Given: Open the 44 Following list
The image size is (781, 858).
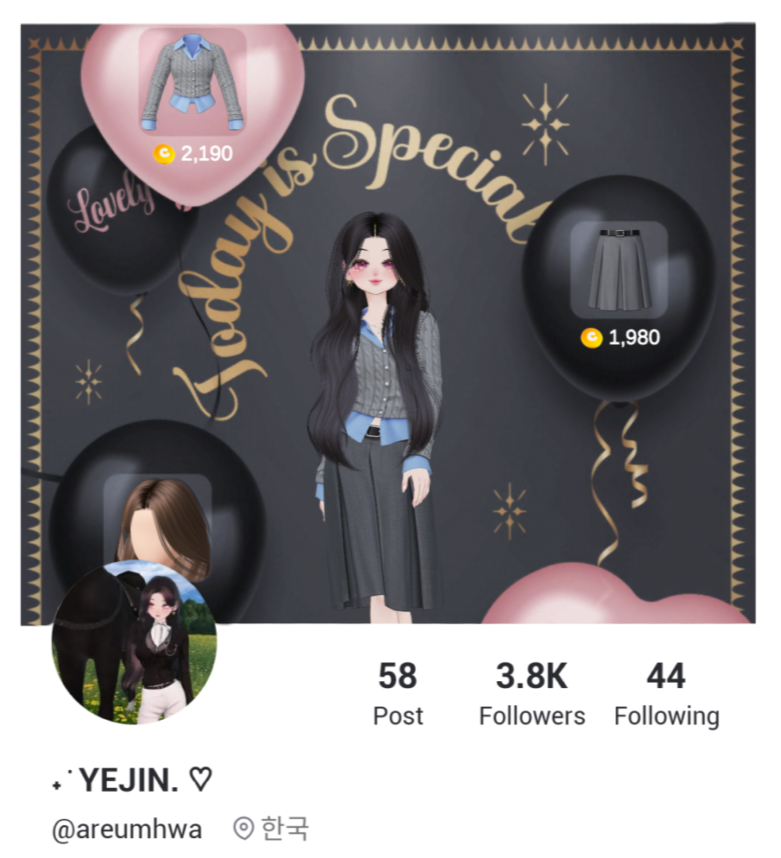Looking at the screenshot, I should click(x=666, y=694).
